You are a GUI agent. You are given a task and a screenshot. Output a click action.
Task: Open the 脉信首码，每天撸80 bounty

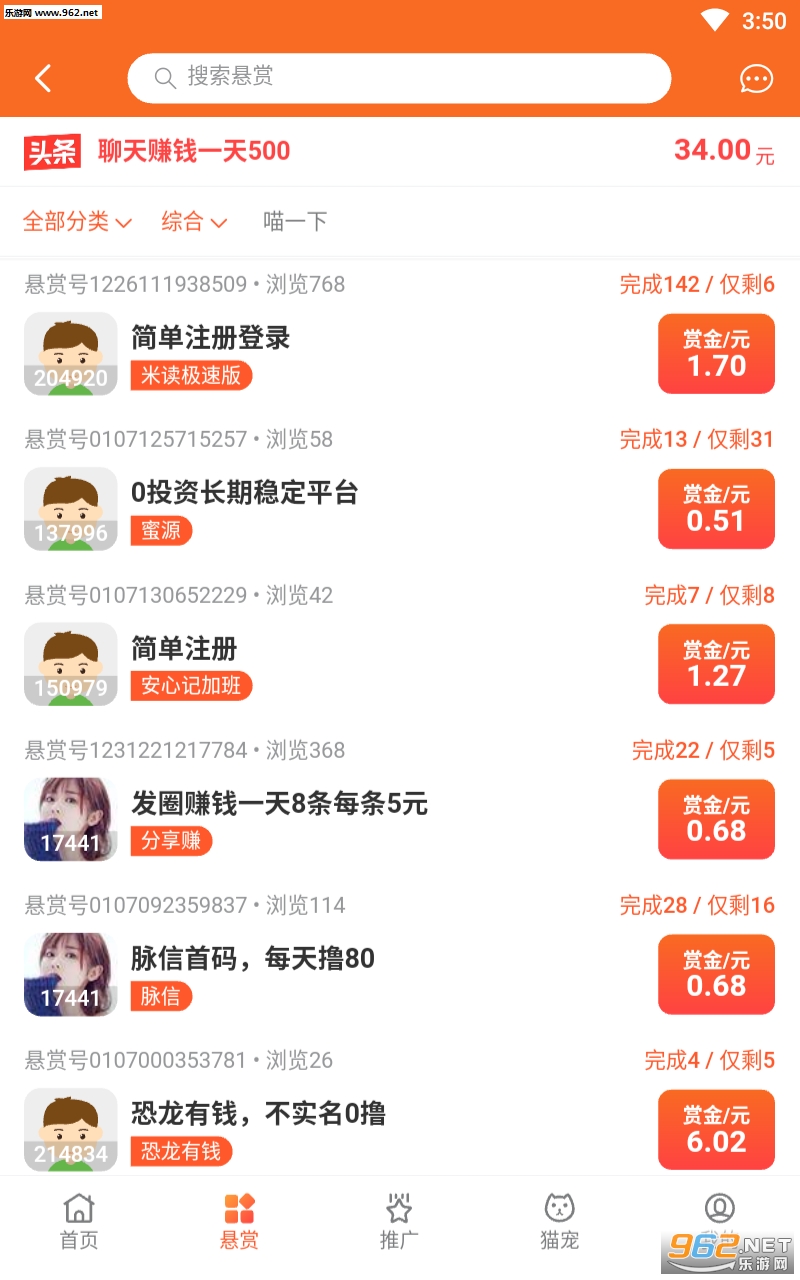[x=252, y=958]
